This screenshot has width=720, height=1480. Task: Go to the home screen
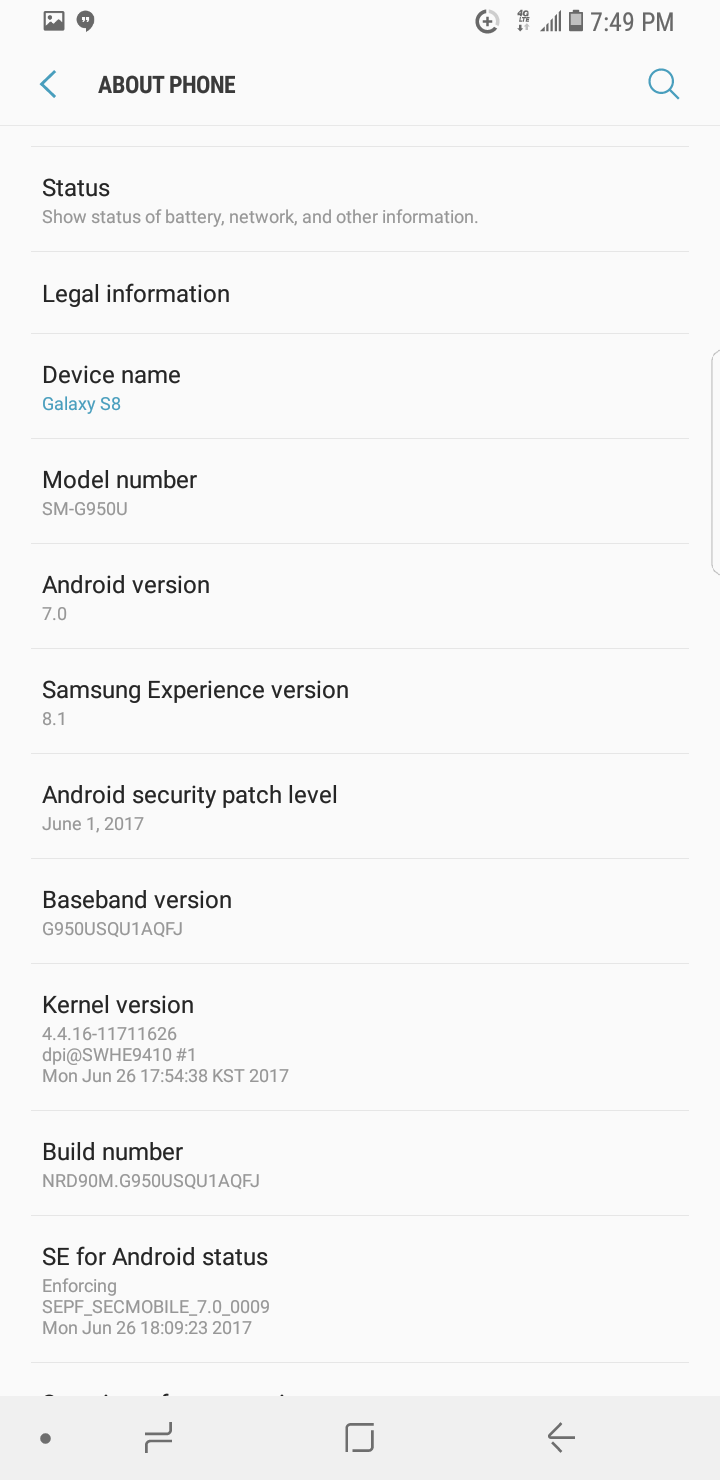(x=359, y=1438)
